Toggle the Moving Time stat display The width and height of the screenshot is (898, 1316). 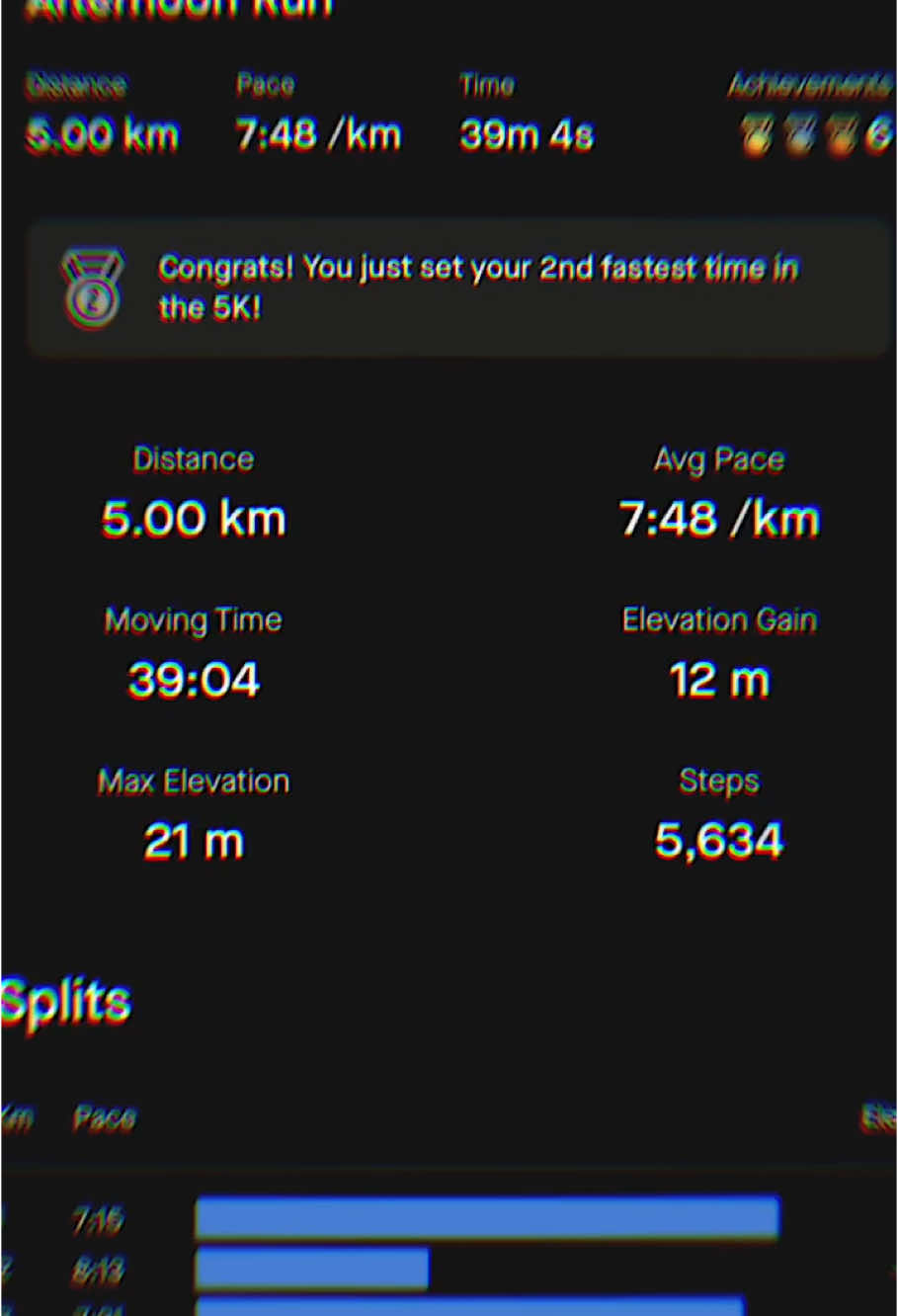point(193,652)
